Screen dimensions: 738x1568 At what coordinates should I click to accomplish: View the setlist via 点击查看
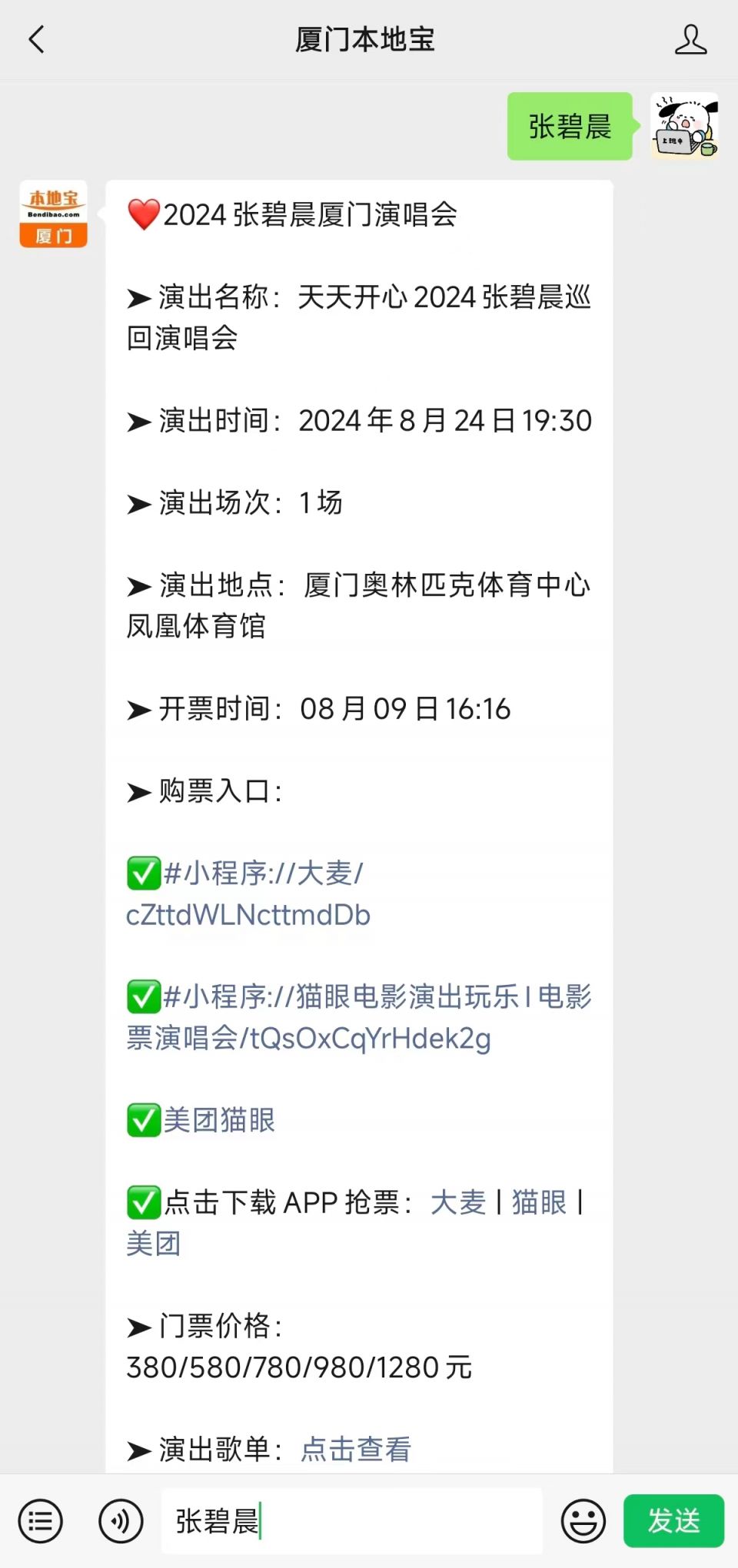coord(356,1450)
